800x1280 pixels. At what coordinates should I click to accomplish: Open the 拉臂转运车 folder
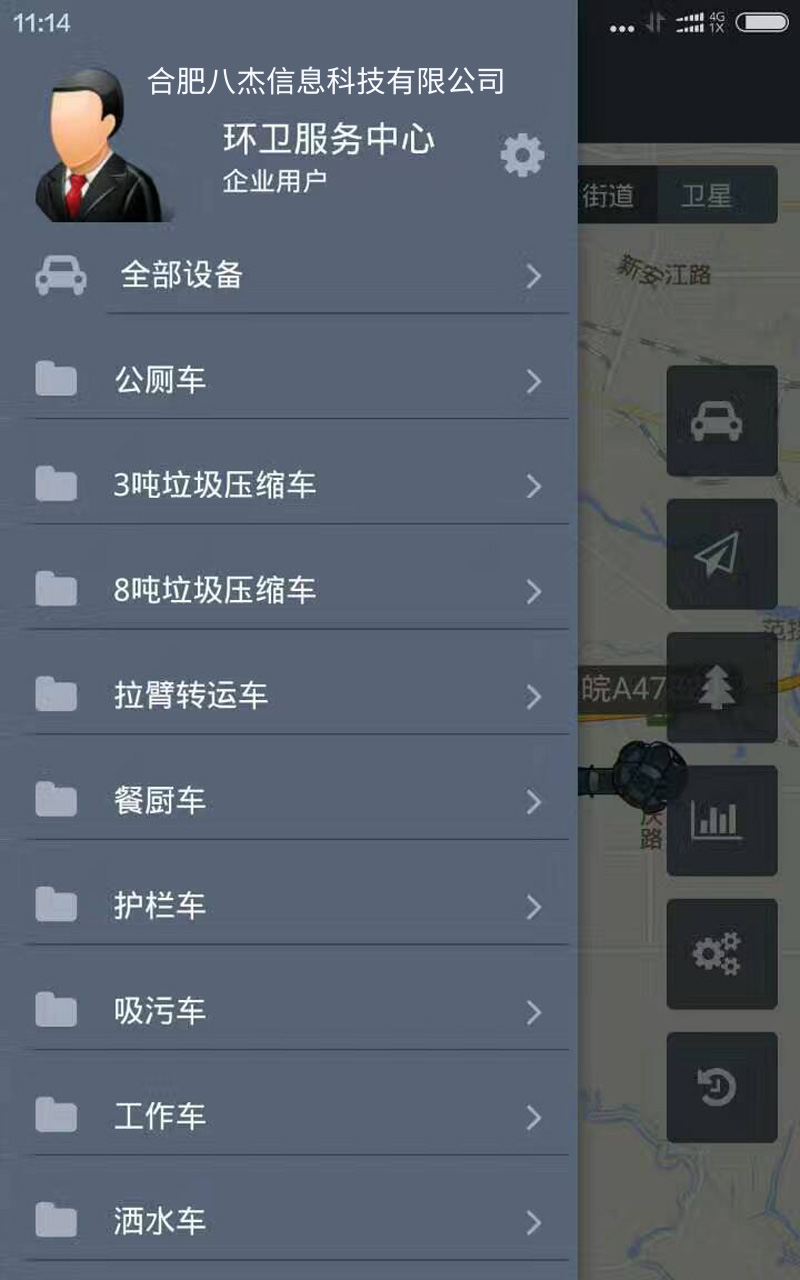(290, 695)
